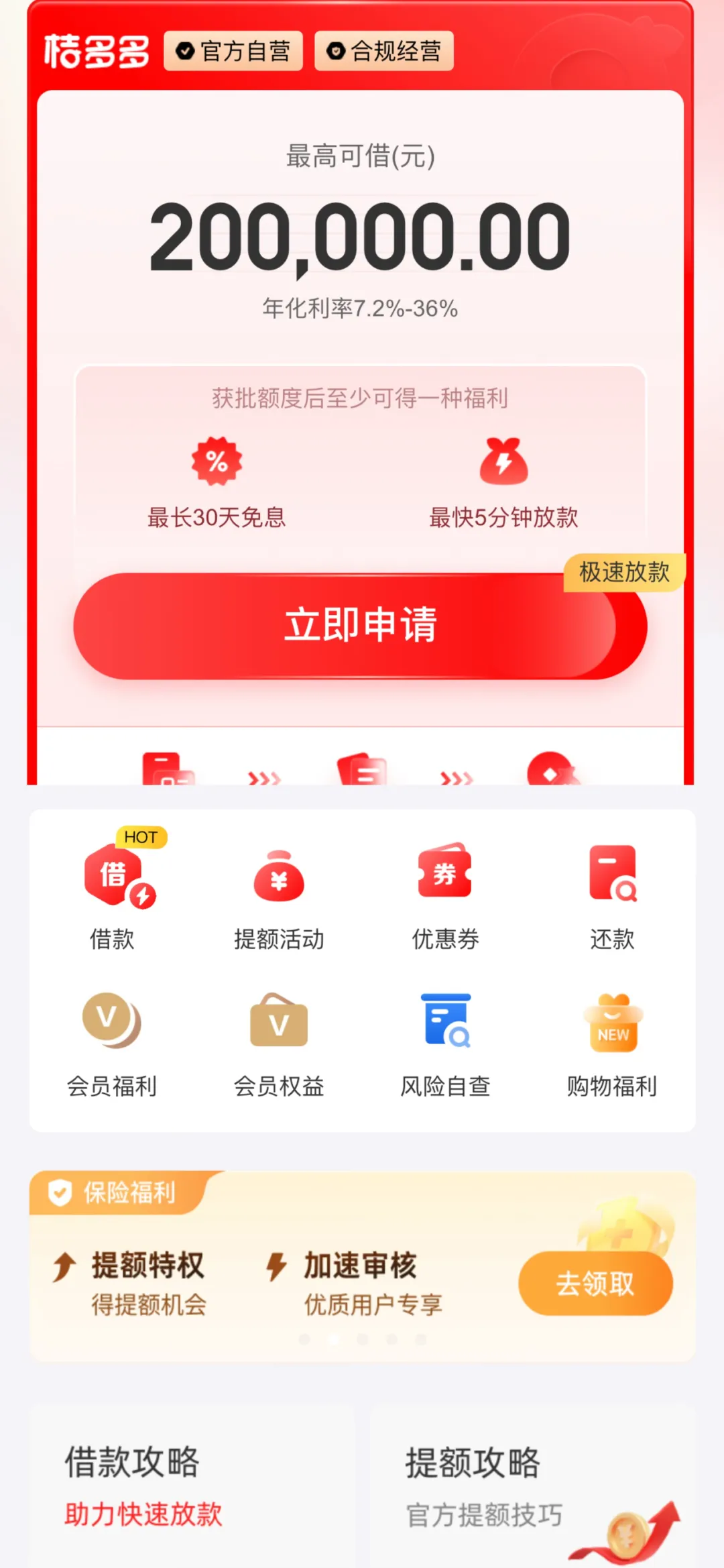Tap the 立即申请 apply button
The height and width of the screenshot is (1568, 724).
(360, 625)
